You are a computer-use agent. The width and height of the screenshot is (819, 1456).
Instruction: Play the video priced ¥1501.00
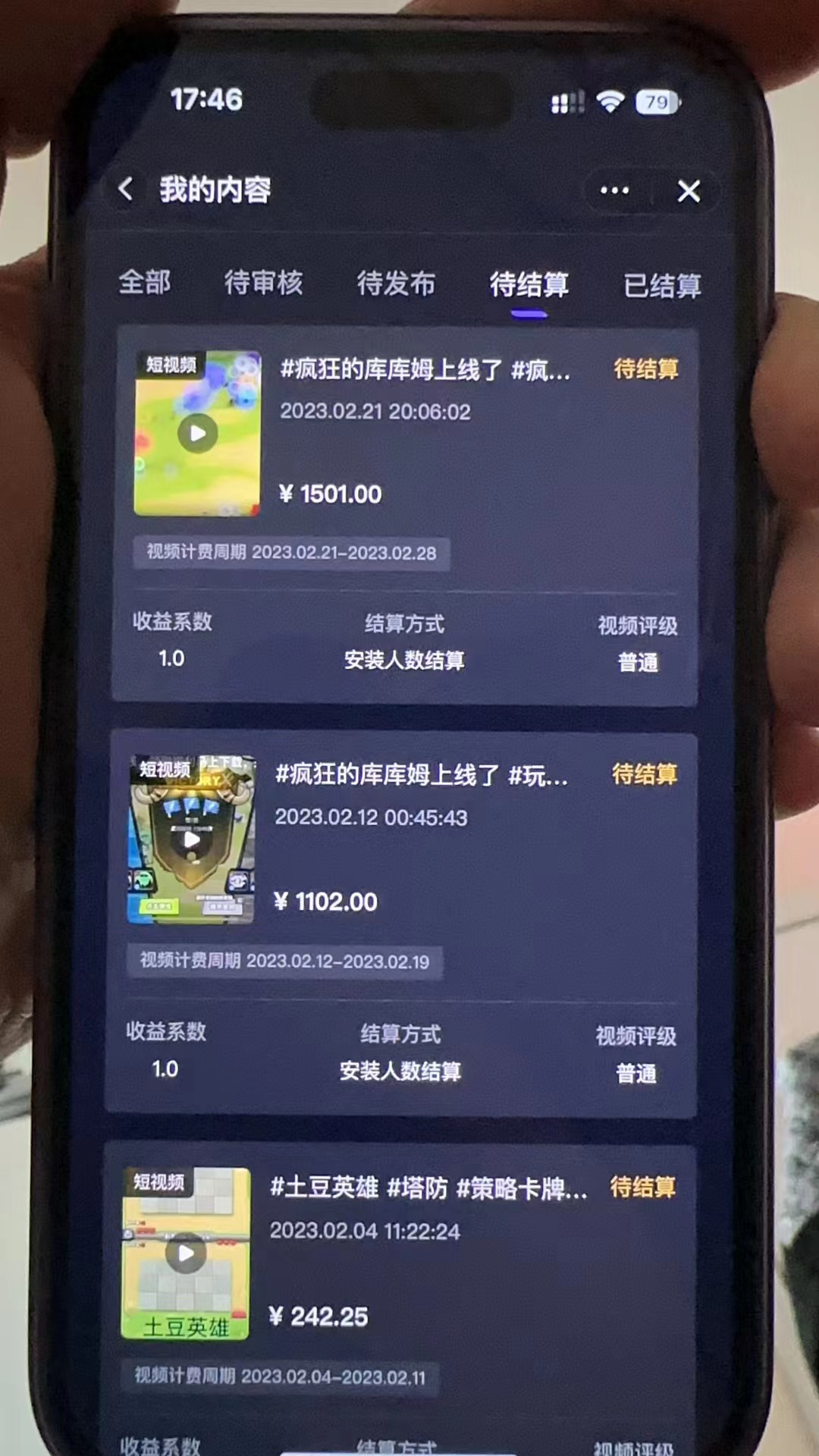click(x=198, y=433)
